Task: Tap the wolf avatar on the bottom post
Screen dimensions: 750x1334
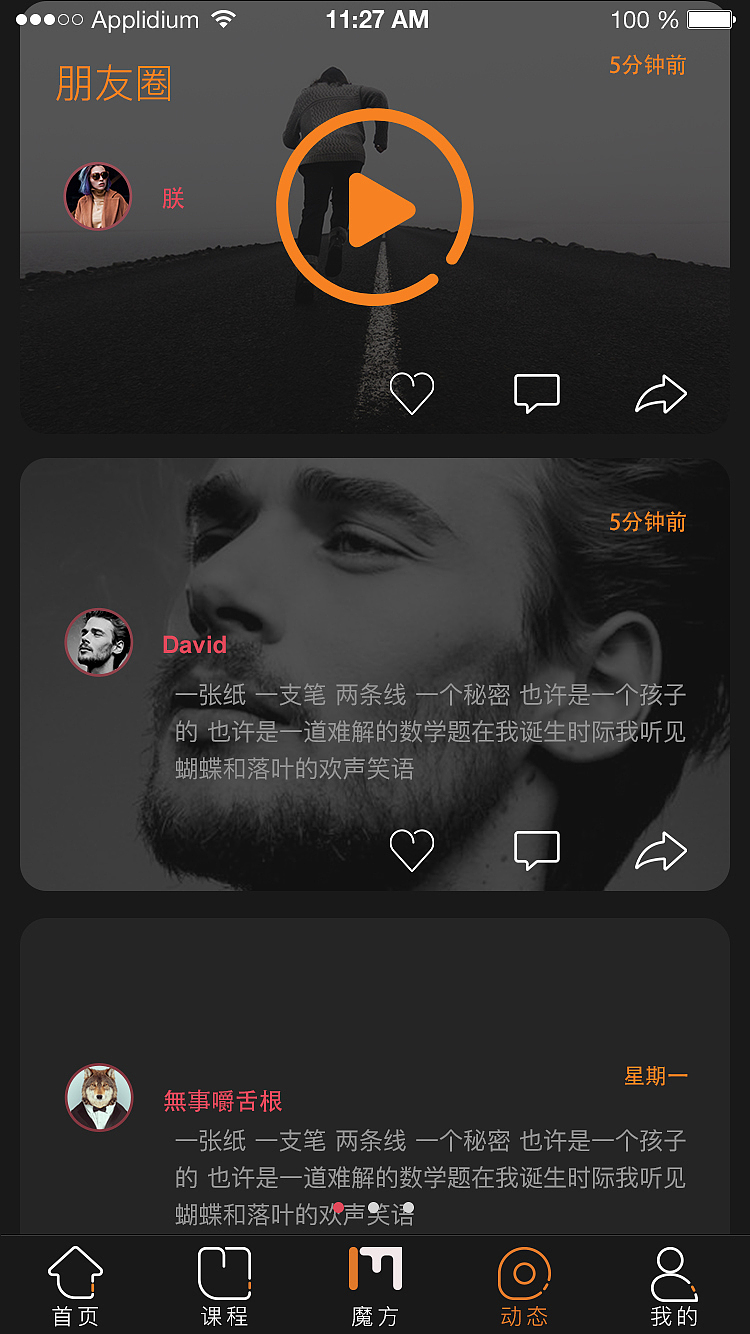Action: click(98, 1097)
